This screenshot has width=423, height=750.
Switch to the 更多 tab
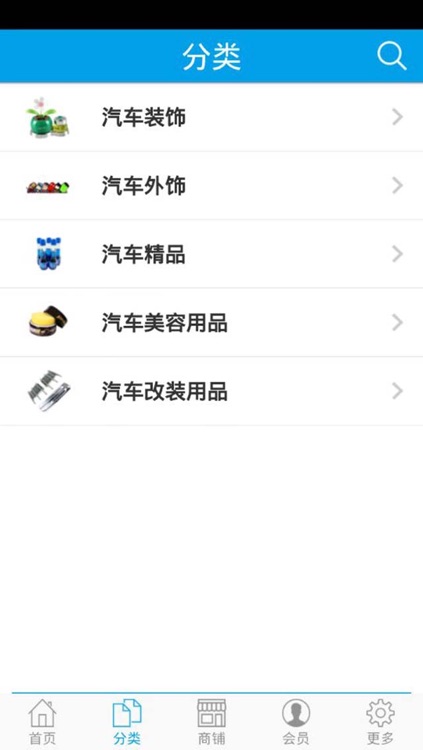click(x=380, y=721)
